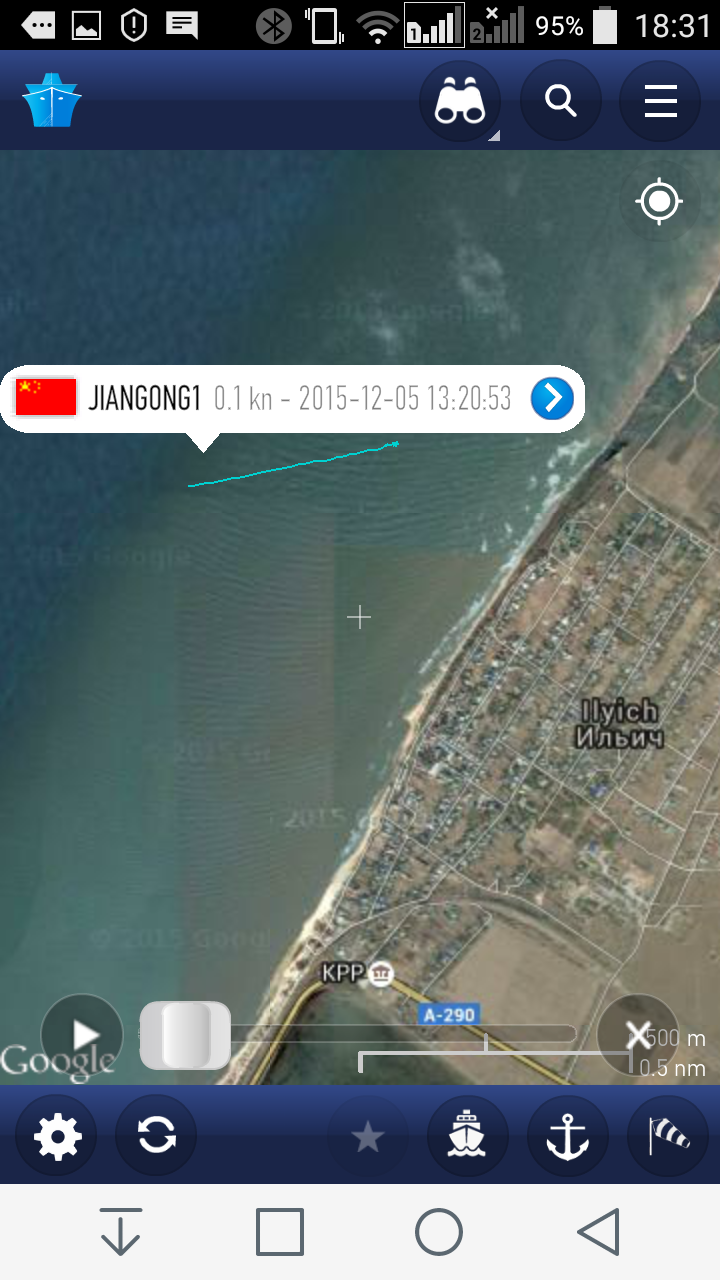
Task: Tap the track playback slider handle
Action: (x=185, y=1035)
